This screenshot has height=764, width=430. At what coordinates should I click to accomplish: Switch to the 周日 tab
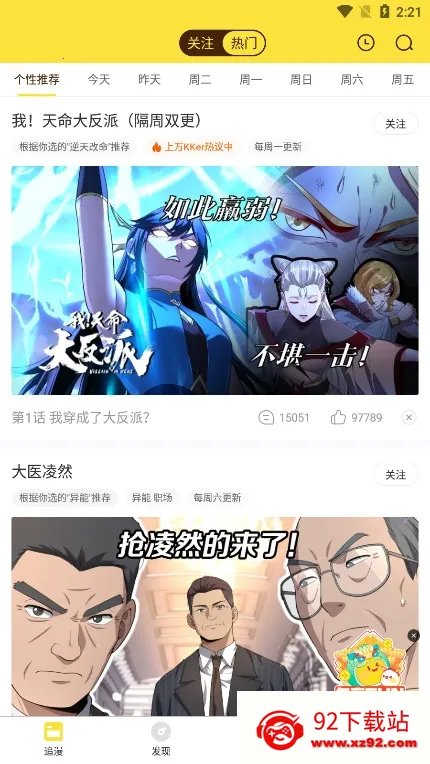pyautogui.click(x=301, y=79)
